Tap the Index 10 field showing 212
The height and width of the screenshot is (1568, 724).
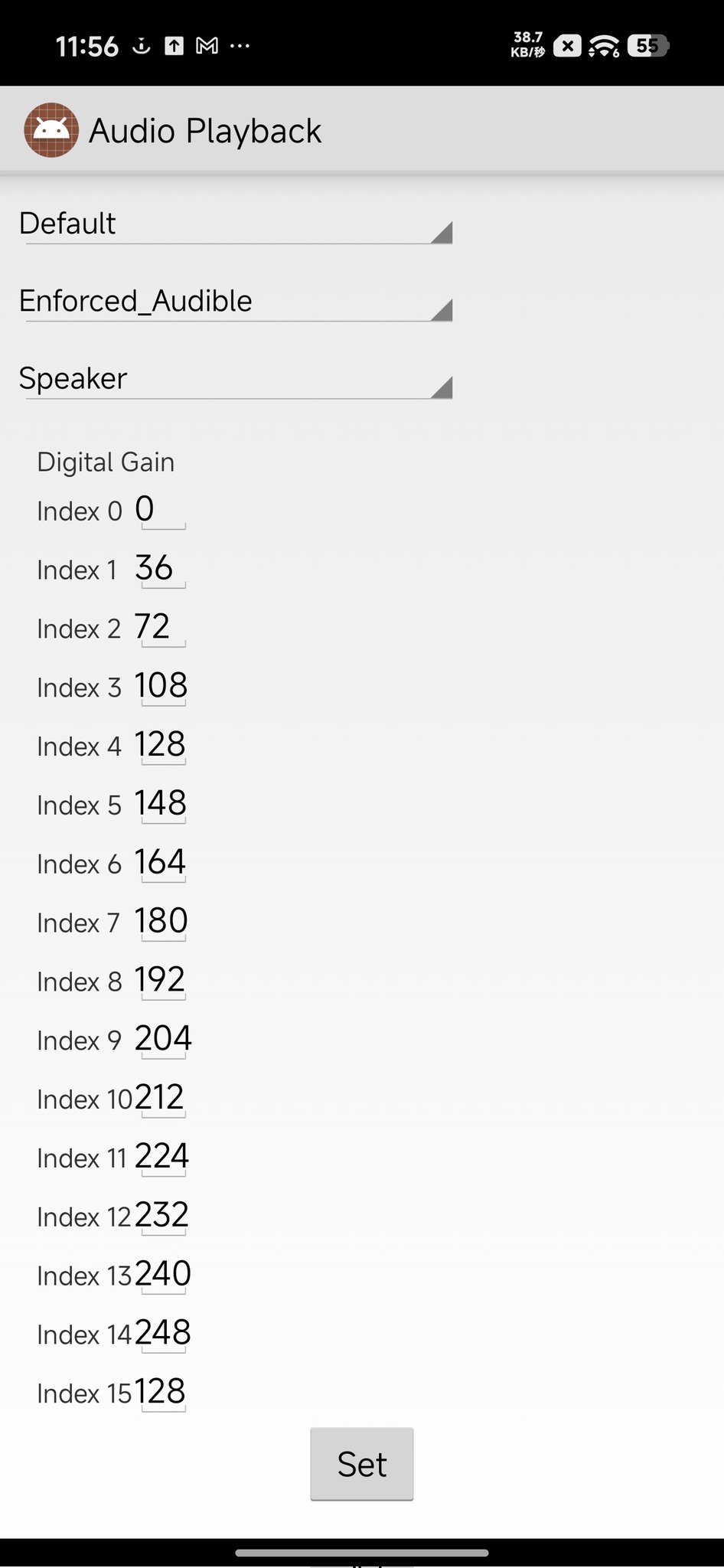click(x=161, y=1098)
